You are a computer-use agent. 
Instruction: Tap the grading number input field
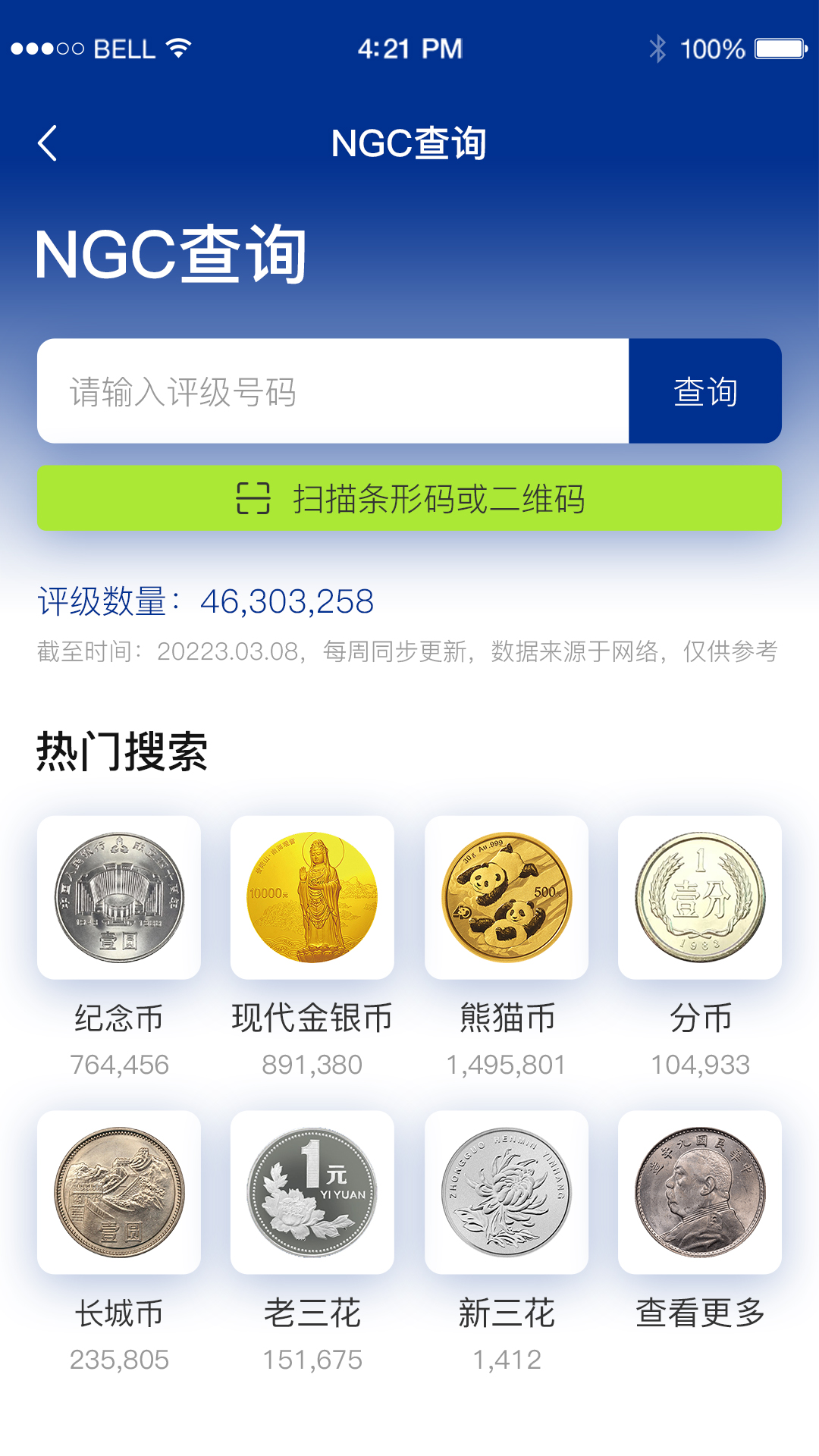(334, 391)
